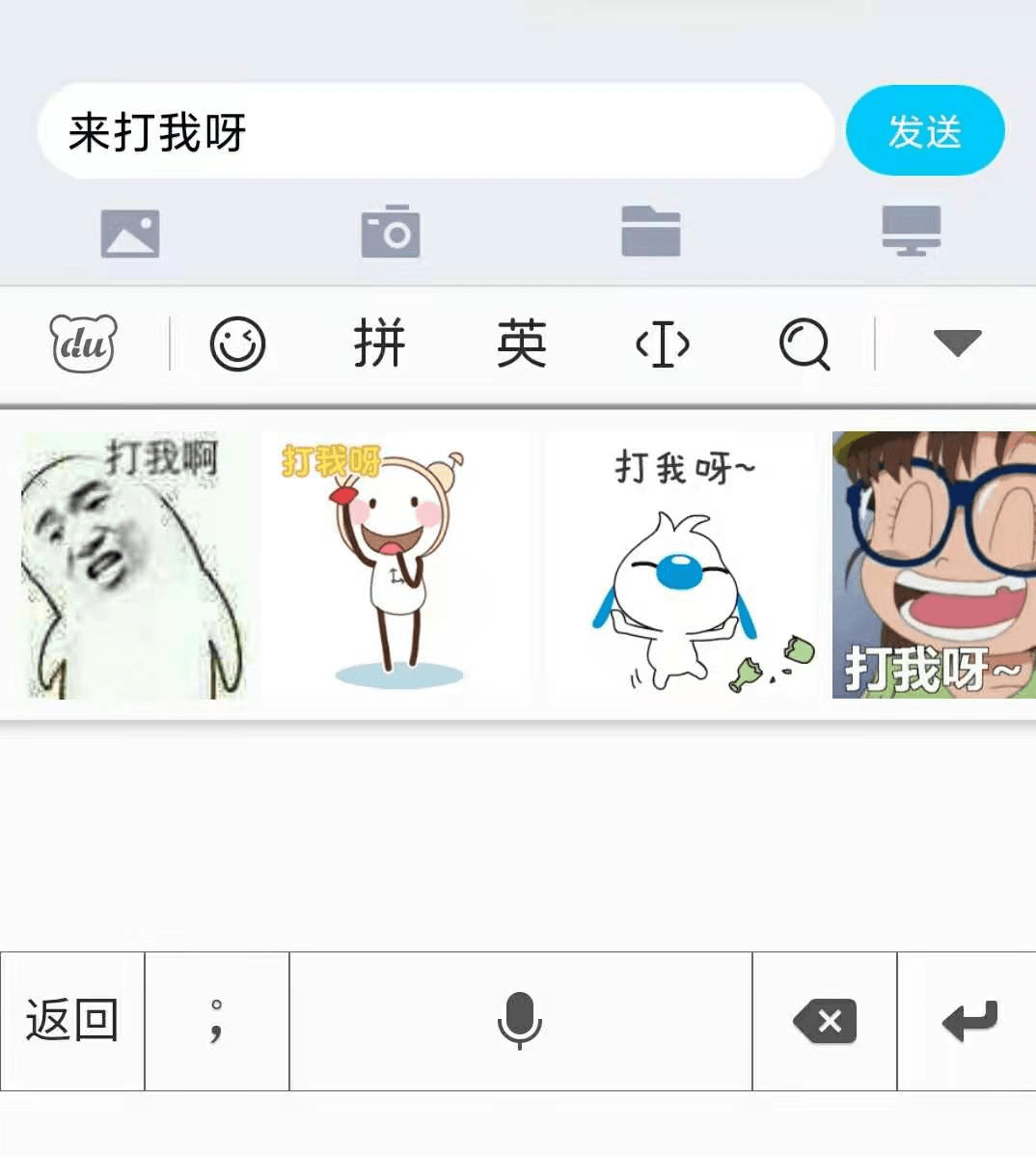Click the message text input field
1036x1156 pixels.
click(434, 132)
